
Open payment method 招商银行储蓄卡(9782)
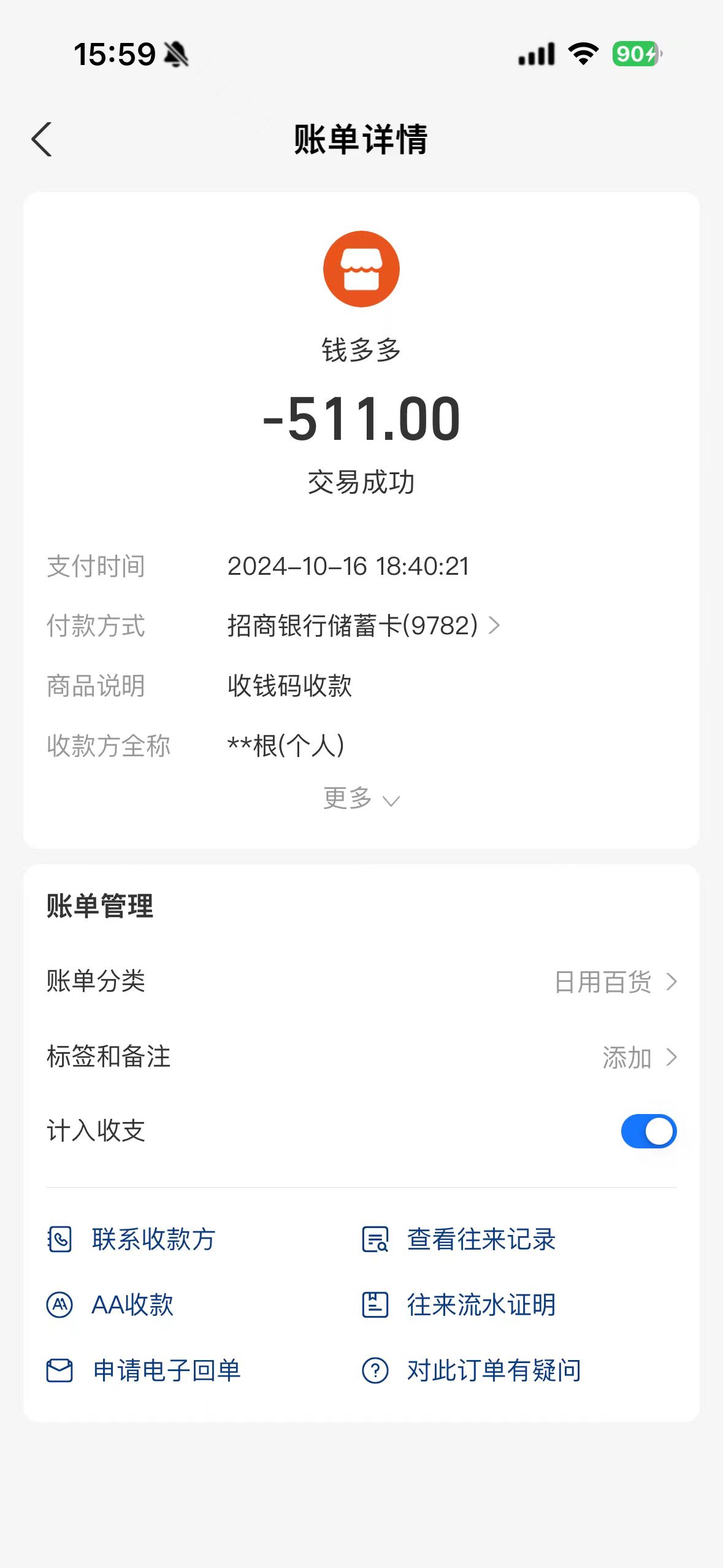(364, 626)
